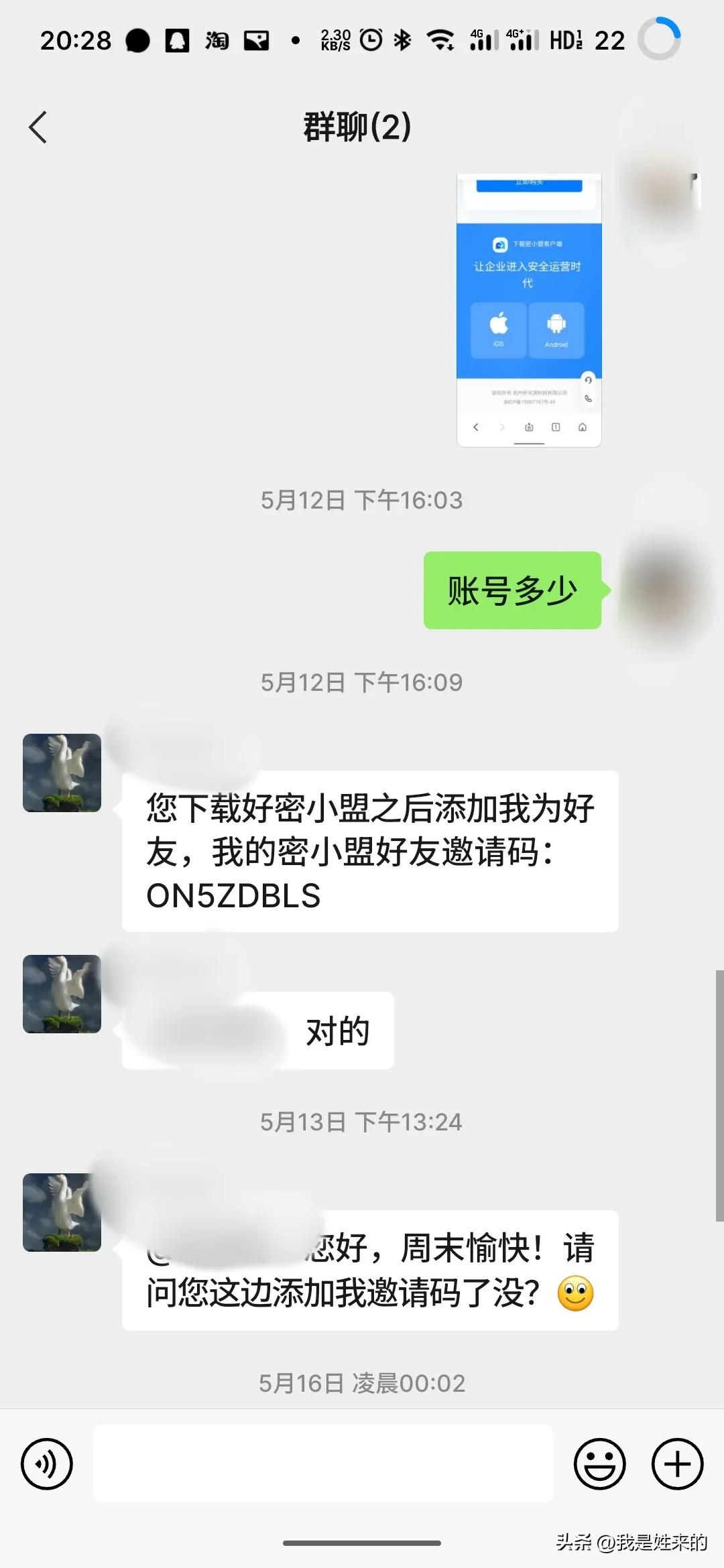Image resolution: width=724 pixels, height=1568 pixels.
Task: Tap the green bubble reading 账号多少
Action: [x=513, y=588]
